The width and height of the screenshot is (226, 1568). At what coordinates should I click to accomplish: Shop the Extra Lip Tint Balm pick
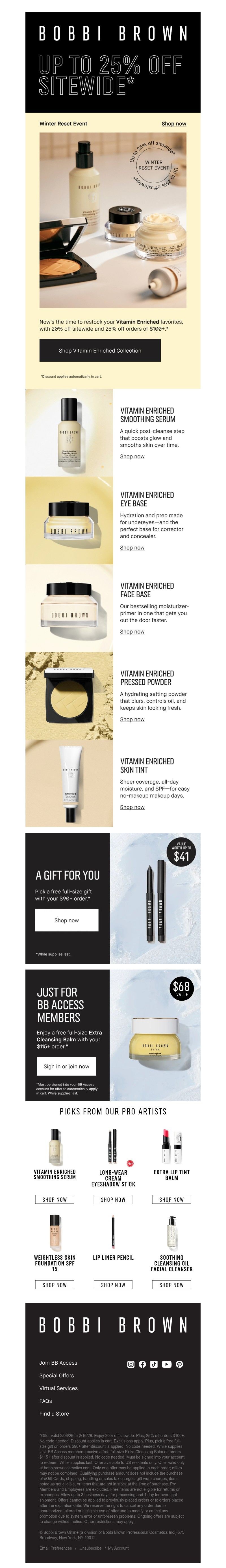click(x=171, y=1200)
